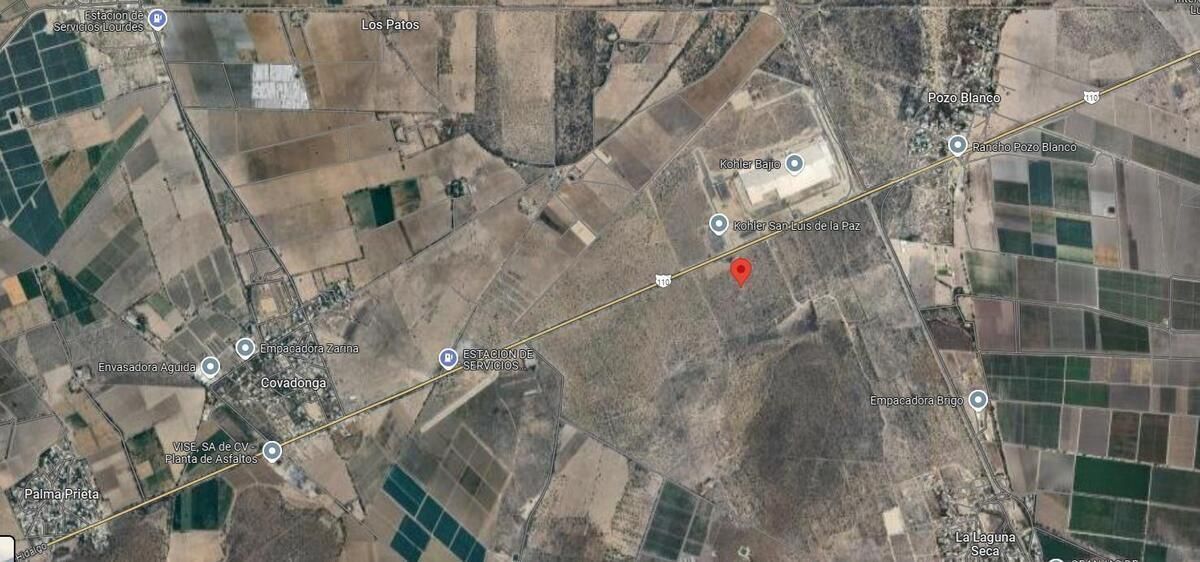The height and width of the screenshot is (562, 1200).
Task: Tap the red dropped pin
Action: tap(740, 271)
